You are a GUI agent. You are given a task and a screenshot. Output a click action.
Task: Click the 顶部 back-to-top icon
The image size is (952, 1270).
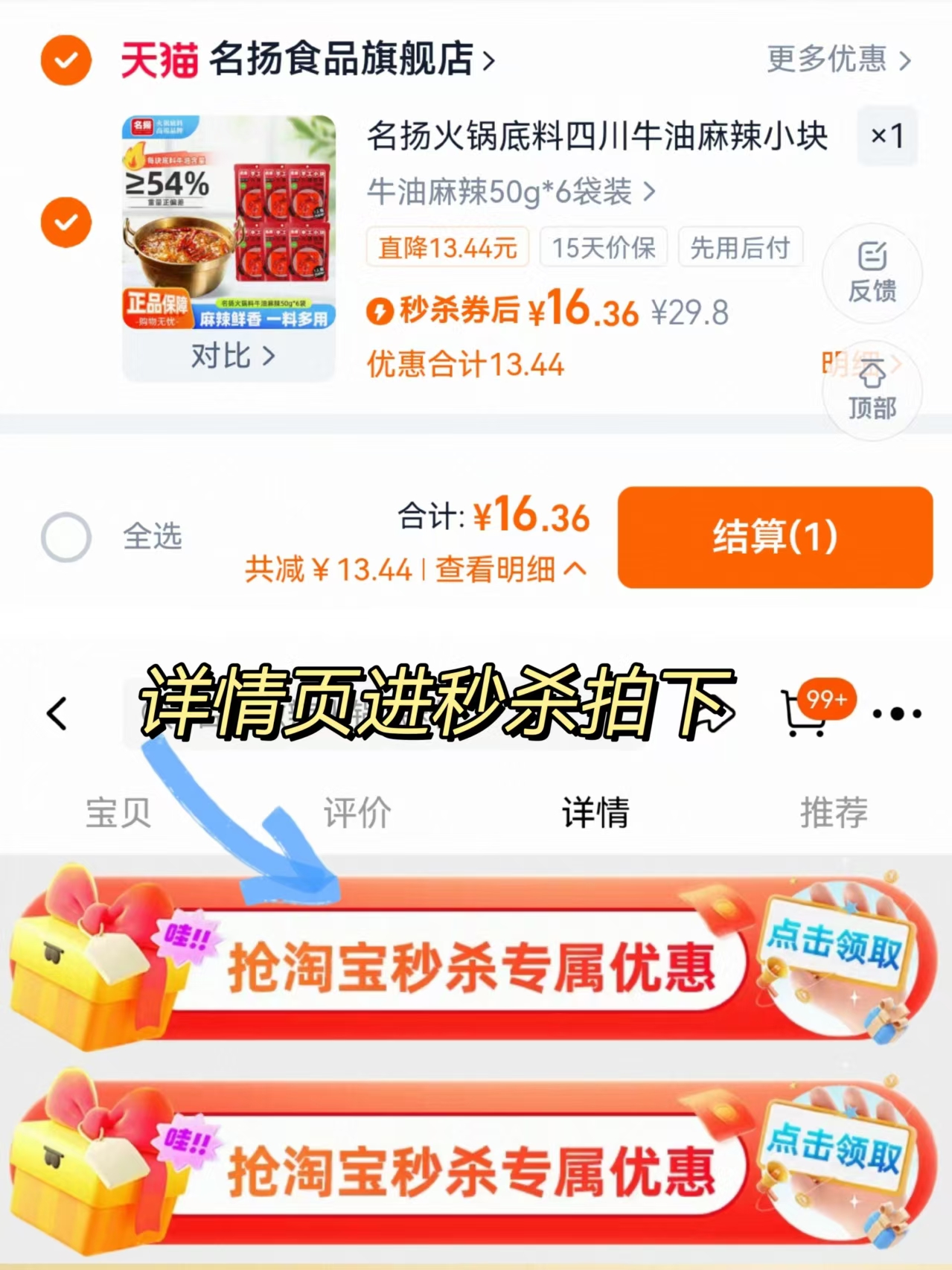tap(872, 390)
